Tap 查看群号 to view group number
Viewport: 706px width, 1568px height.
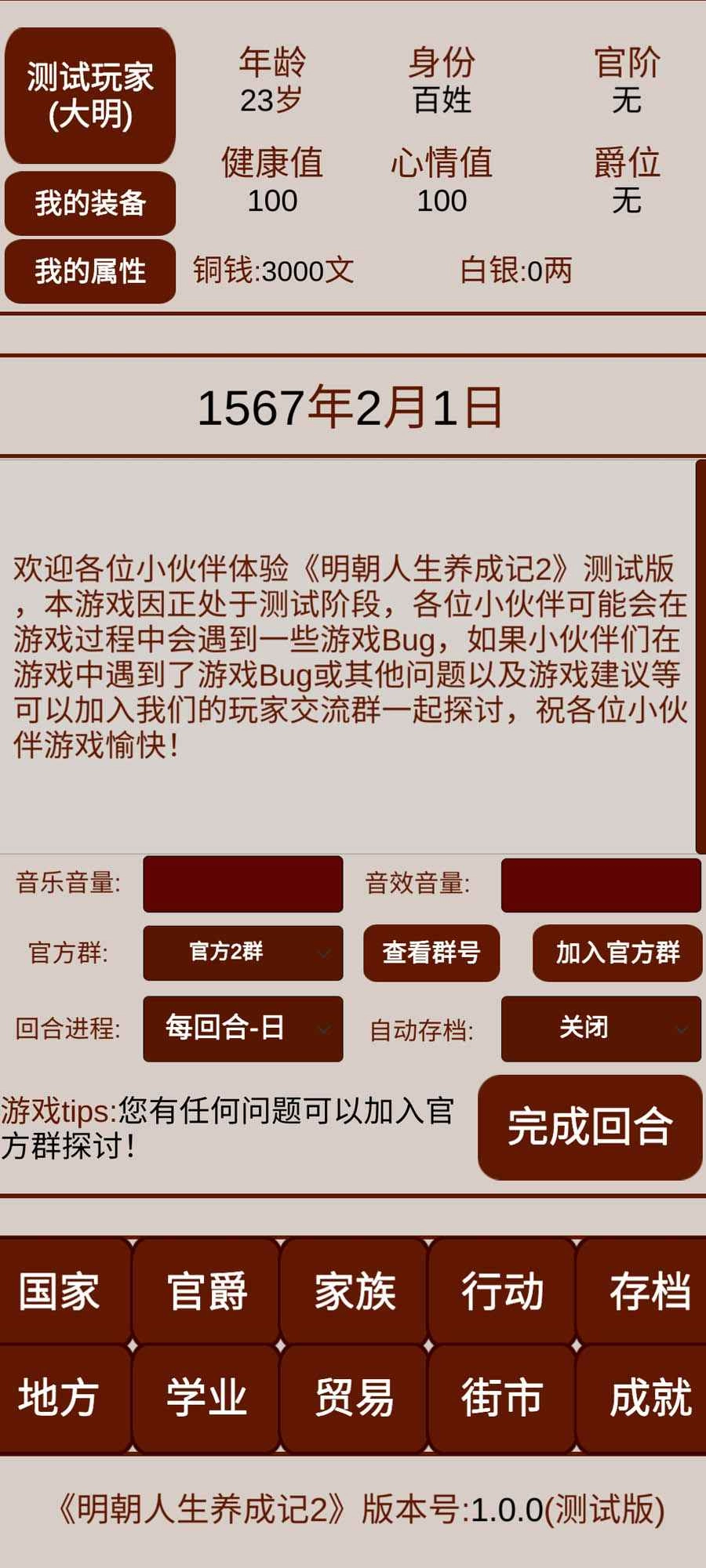[x=431, y=953]
